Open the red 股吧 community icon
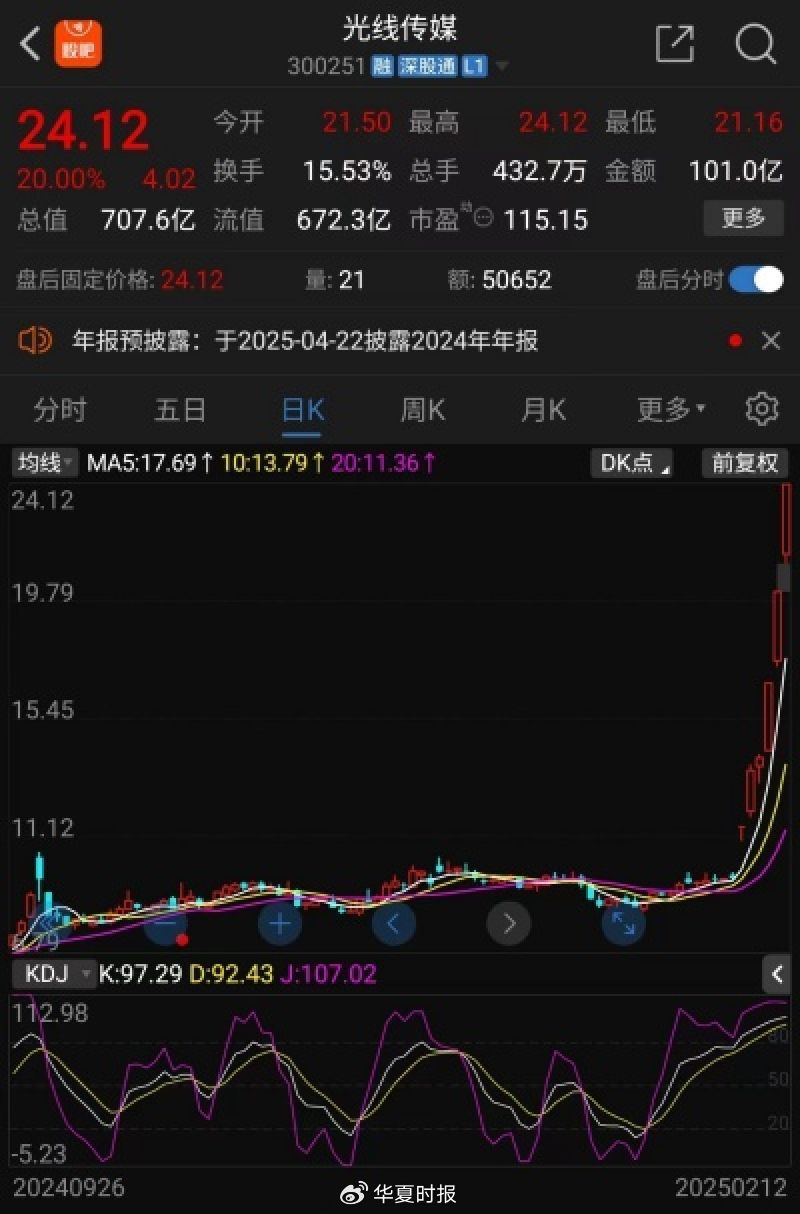The height and width of the screenshot is (1214, 800). (77, 44)
